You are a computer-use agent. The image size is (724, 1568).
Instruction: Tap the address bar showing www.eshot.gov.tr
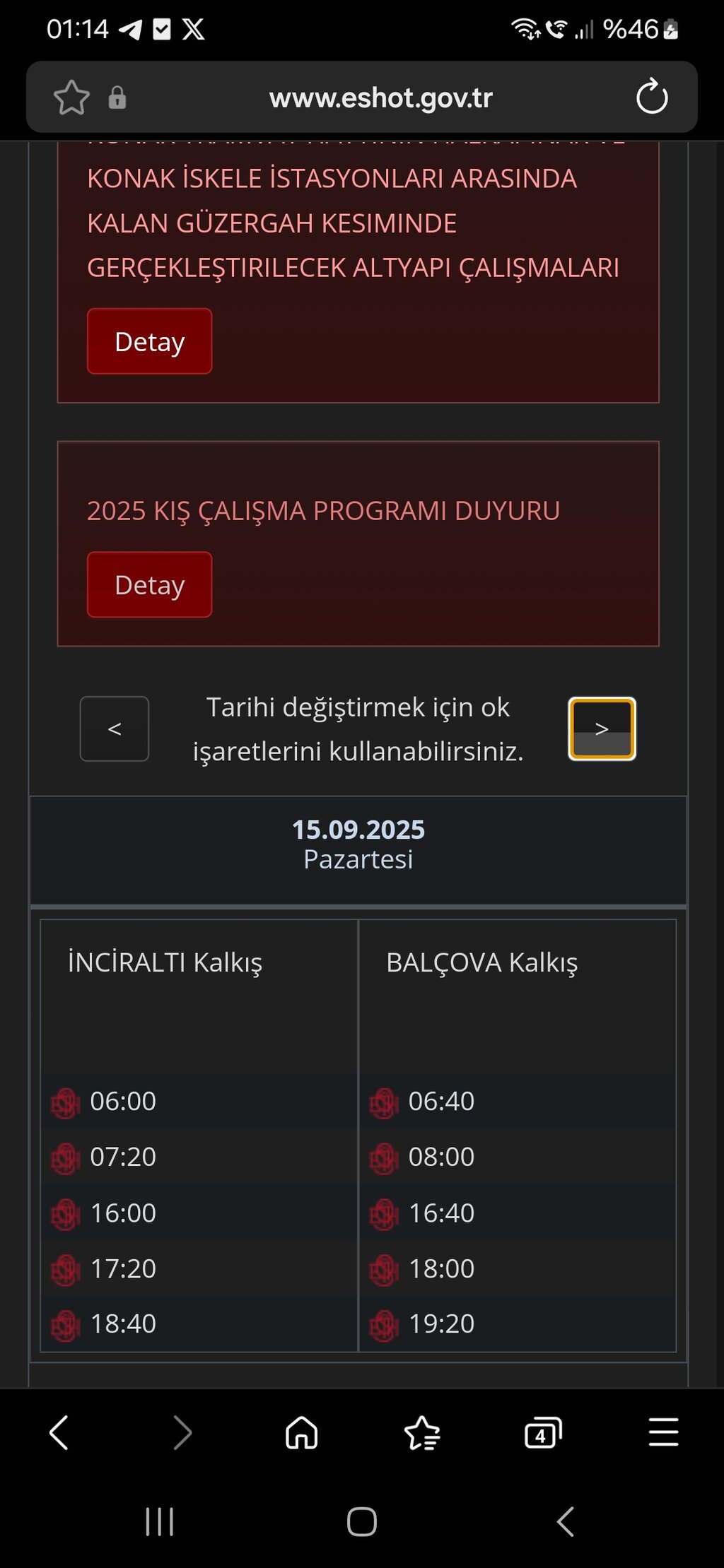(x=380, y=98)
